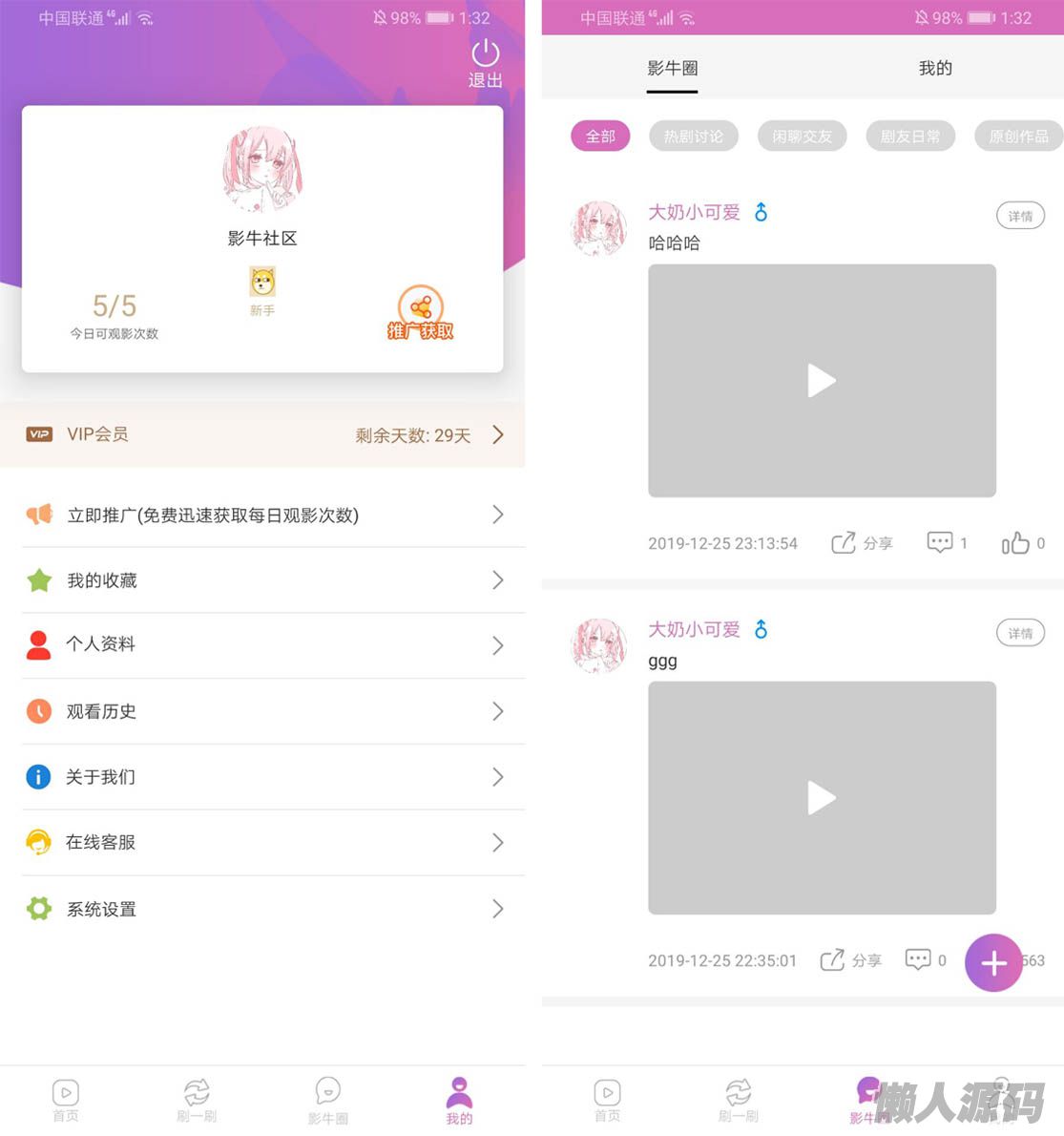Open 关于我们 about page
This screenshot has width=1064, height=1136.
click(x=262, y=777)
